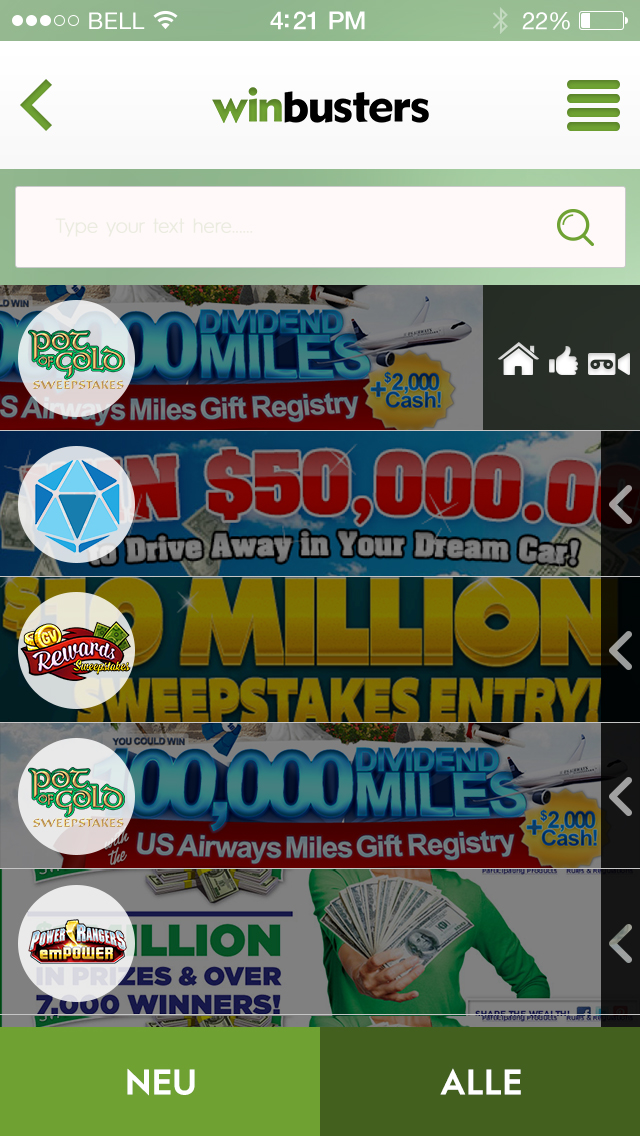Like the first sweepstakes with thumbs-up
Screen dimensions: 640x1136
564,361
